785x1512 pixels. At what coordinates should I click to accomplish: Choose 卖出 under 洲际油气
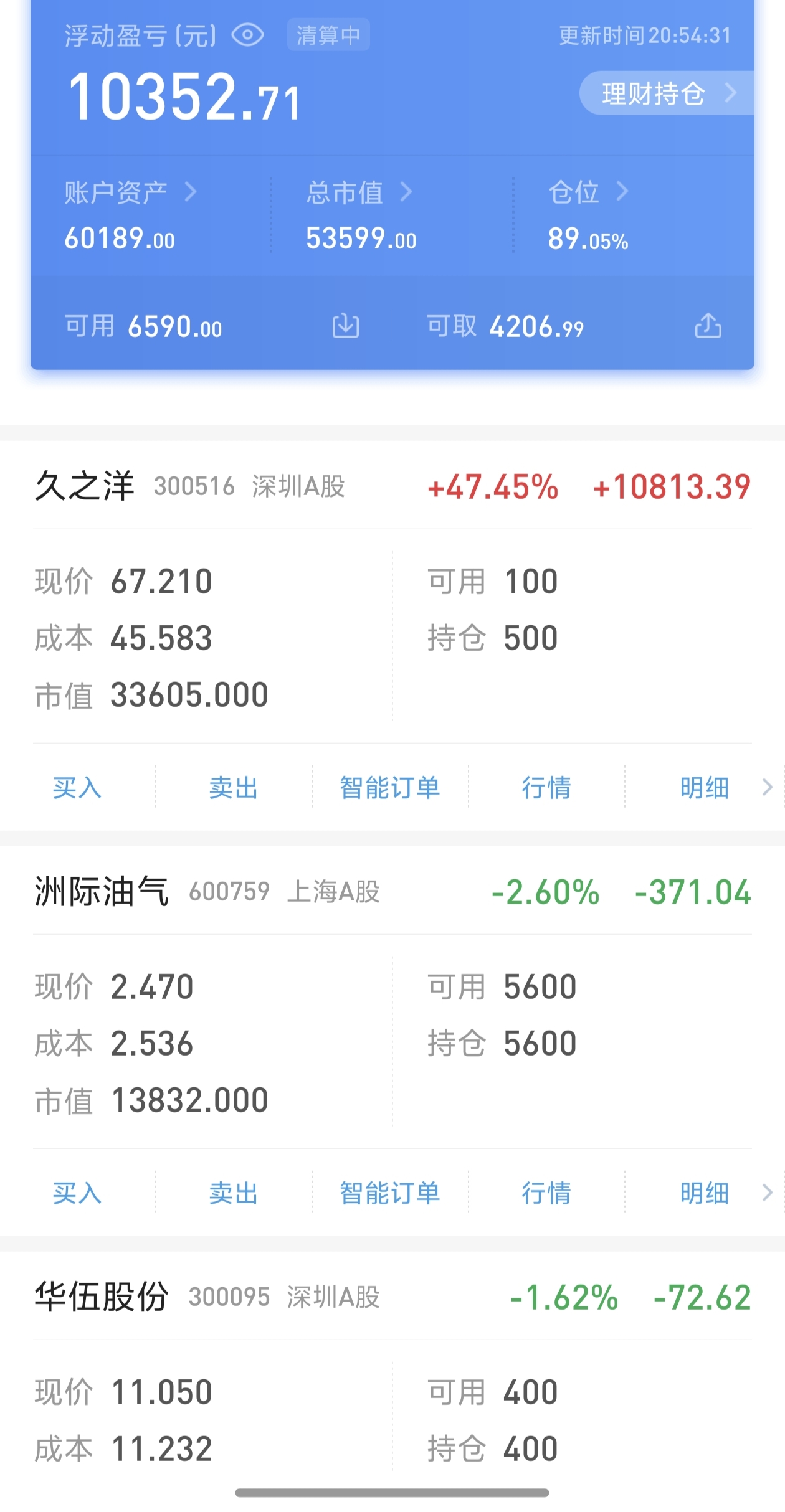pos(234,1193)
